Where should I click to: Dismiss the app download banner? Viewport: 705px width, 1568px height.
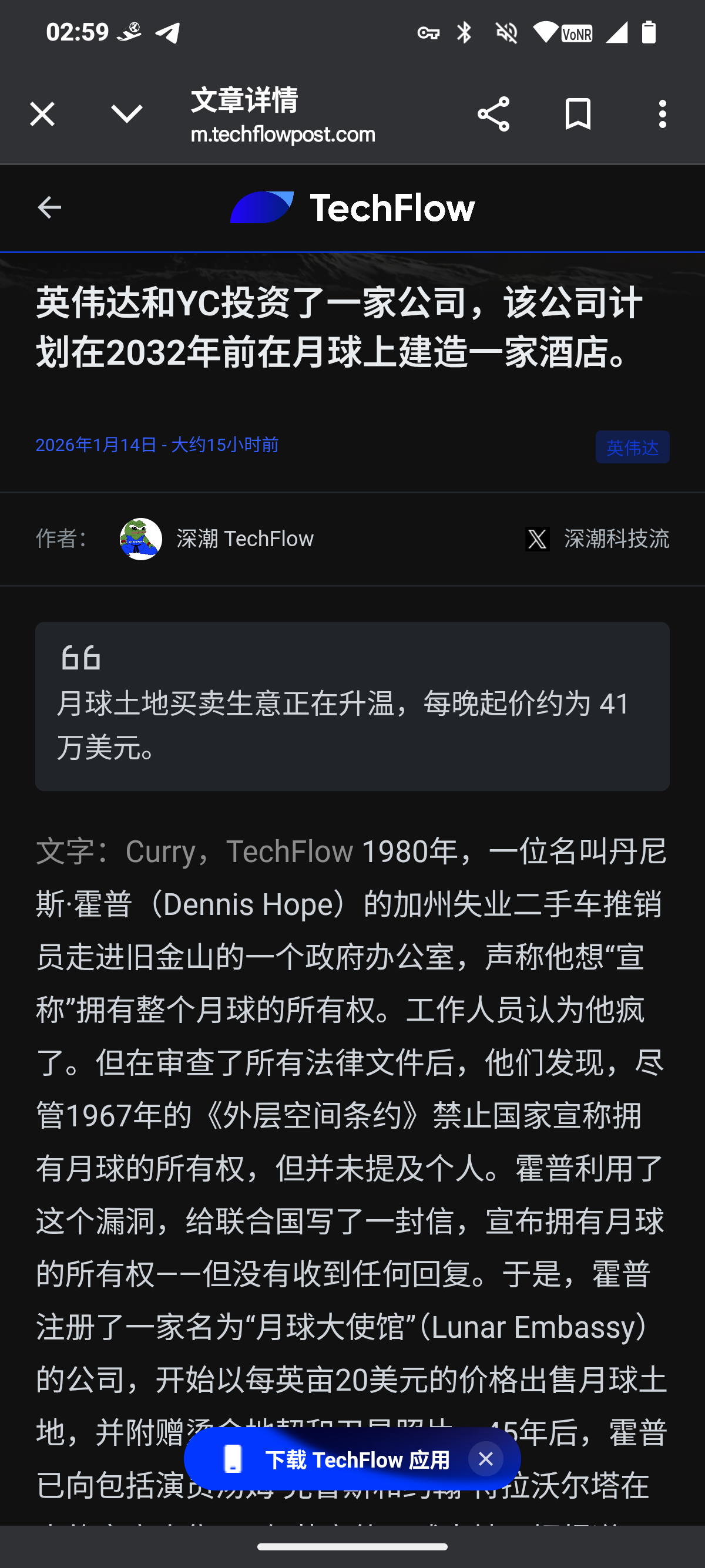(486, 1459)
